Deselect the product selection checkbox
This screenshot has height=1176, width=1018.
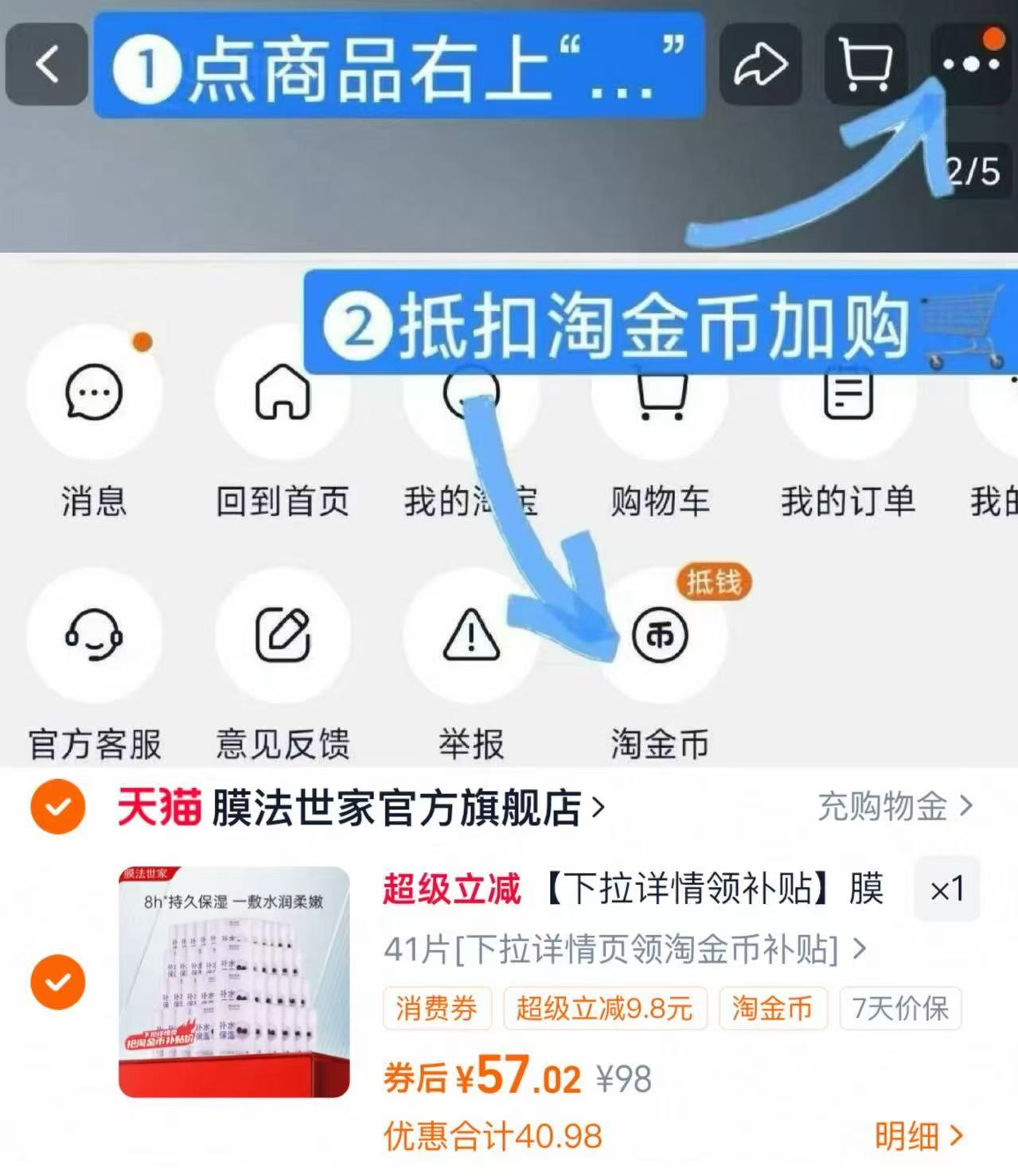55,982
